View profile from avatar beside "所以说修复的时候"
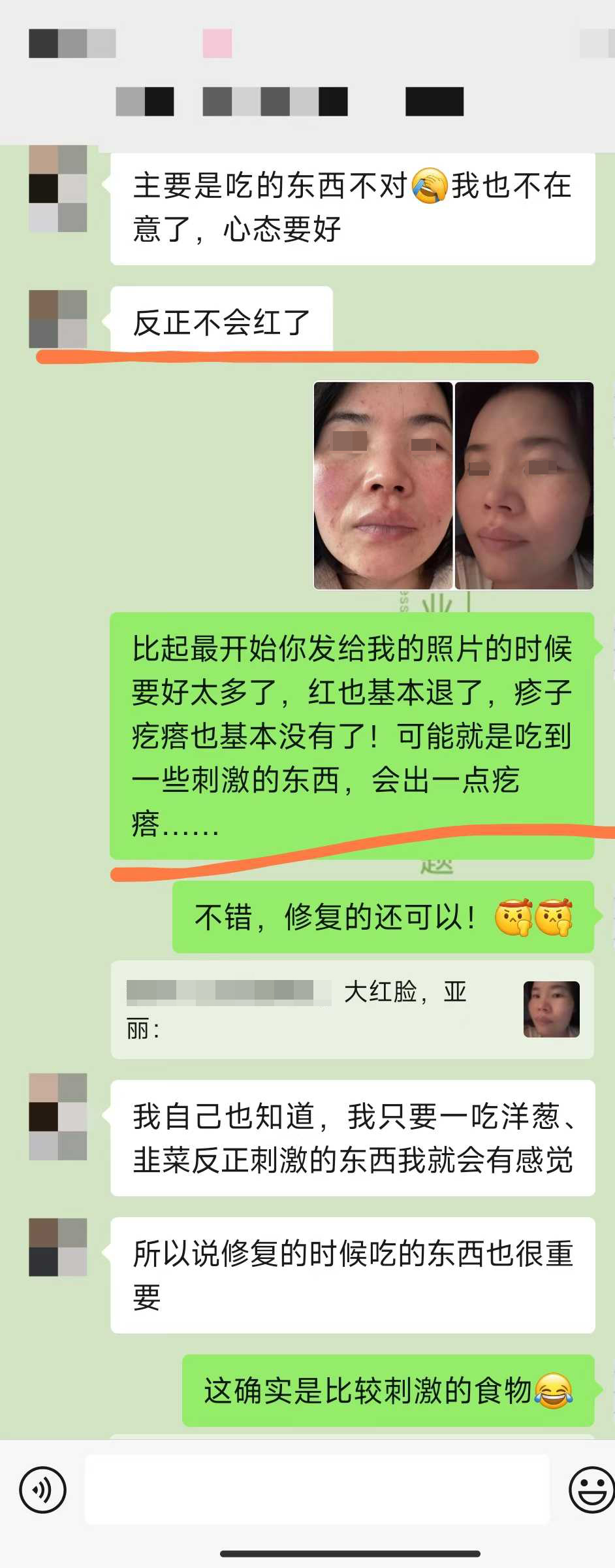Viewport: 615px width, 1568px height. tap(58, 1247)
